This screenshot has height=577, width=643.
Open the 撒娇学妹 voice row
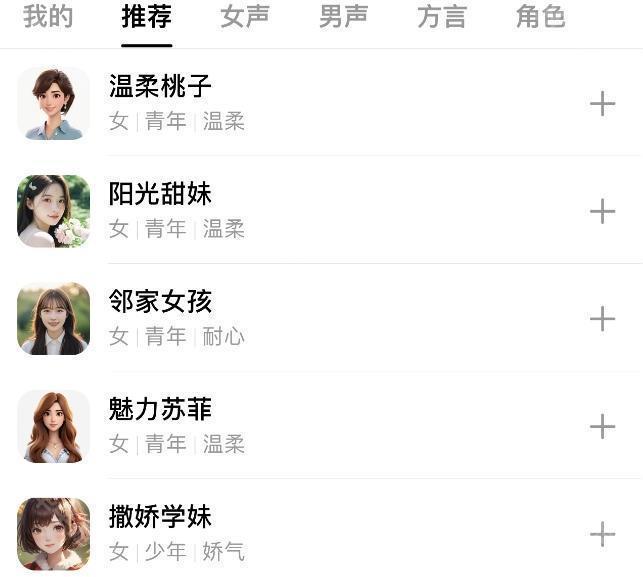300,534
